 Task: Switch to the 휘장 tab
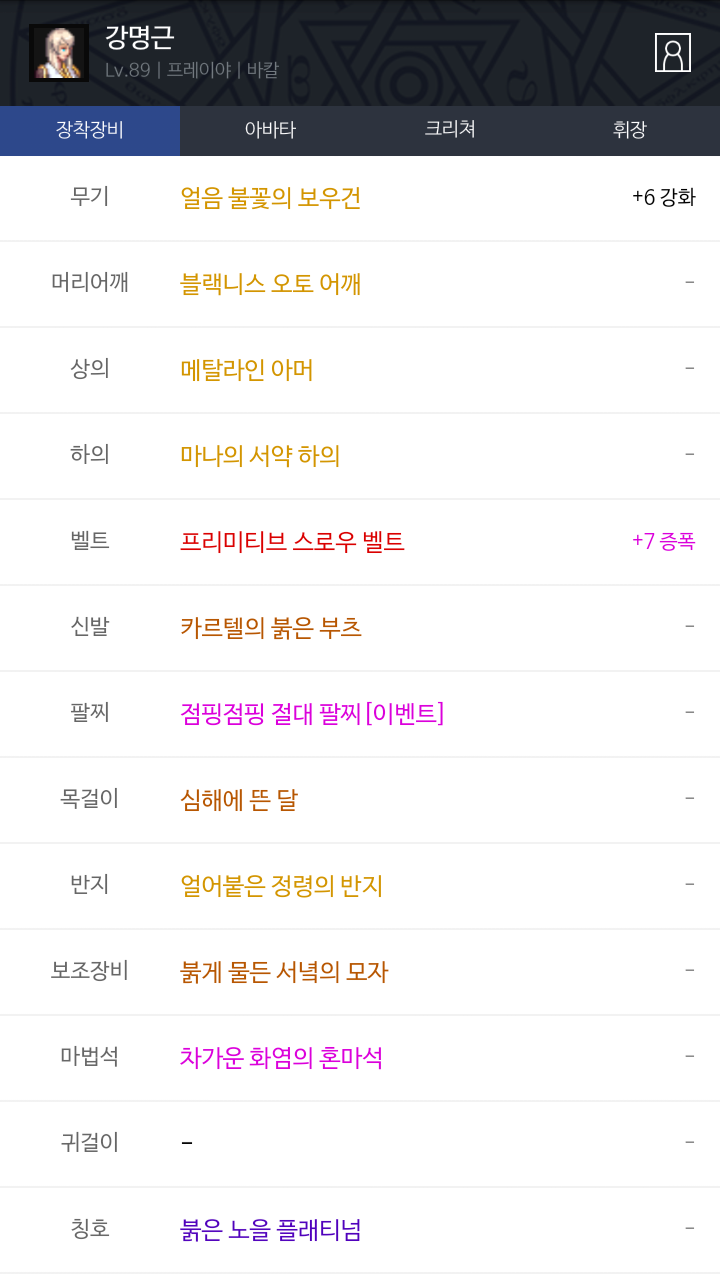tap(630, 130)
